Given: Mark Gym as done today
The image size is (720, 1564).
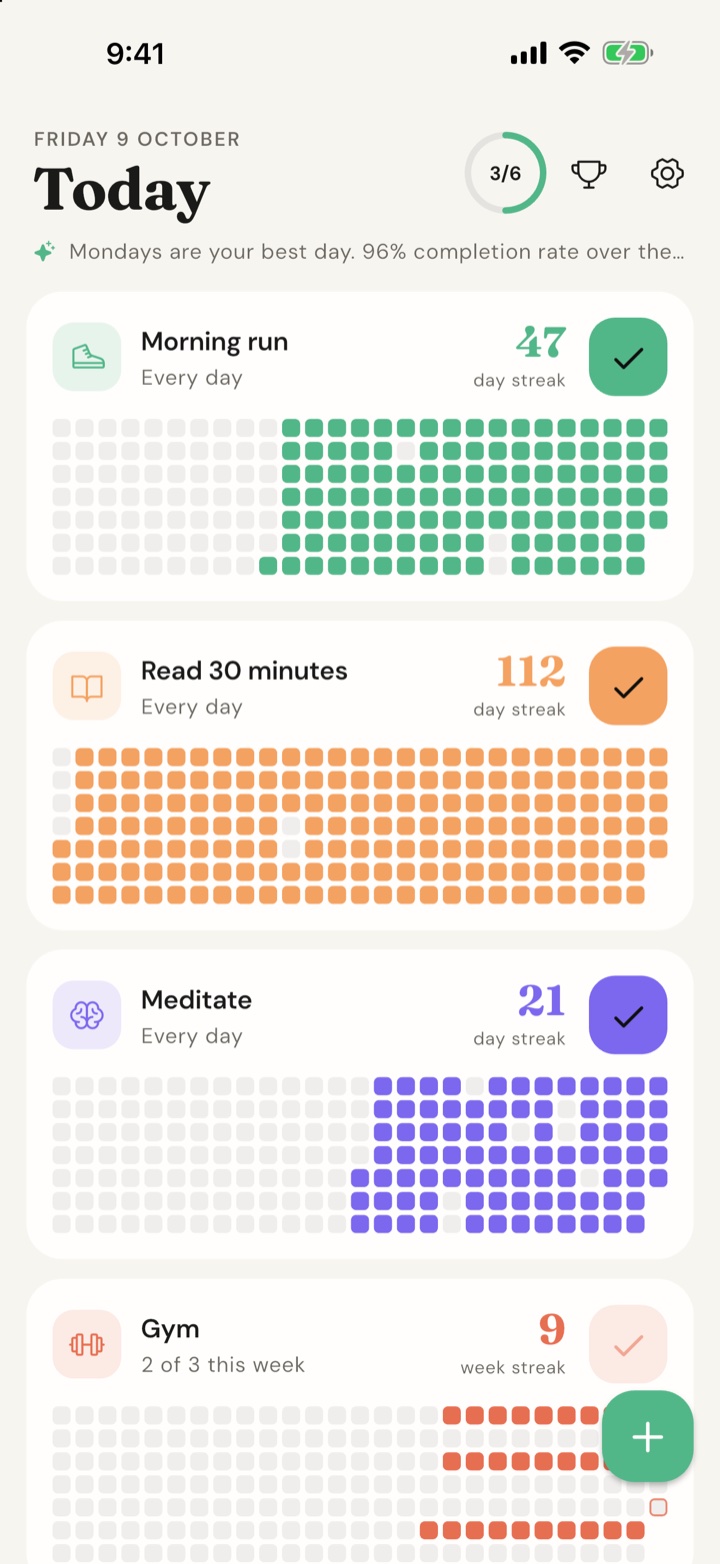Looking at the screenshot, I should click(x=628, y=1344).
